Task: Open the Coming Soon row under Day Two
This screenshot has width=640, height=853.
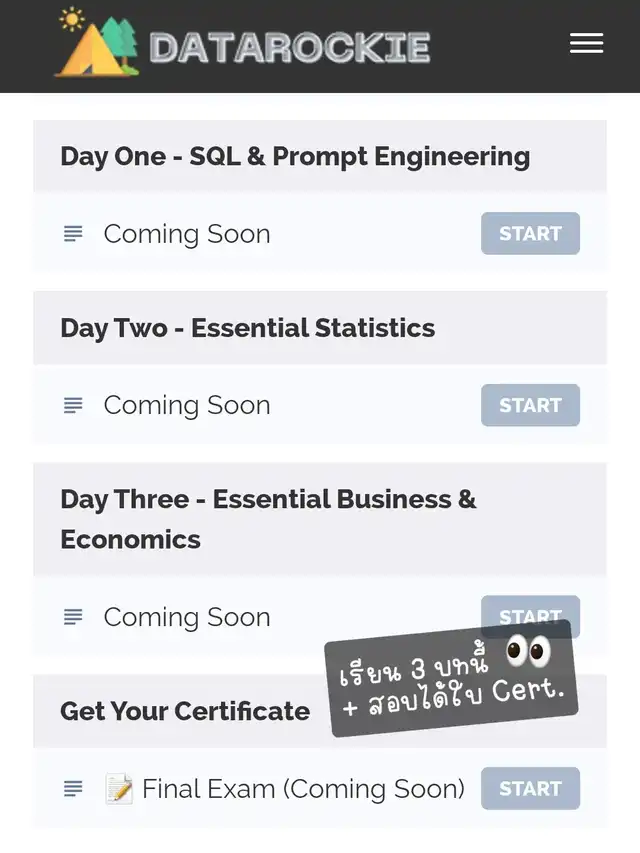Action: 187,405
